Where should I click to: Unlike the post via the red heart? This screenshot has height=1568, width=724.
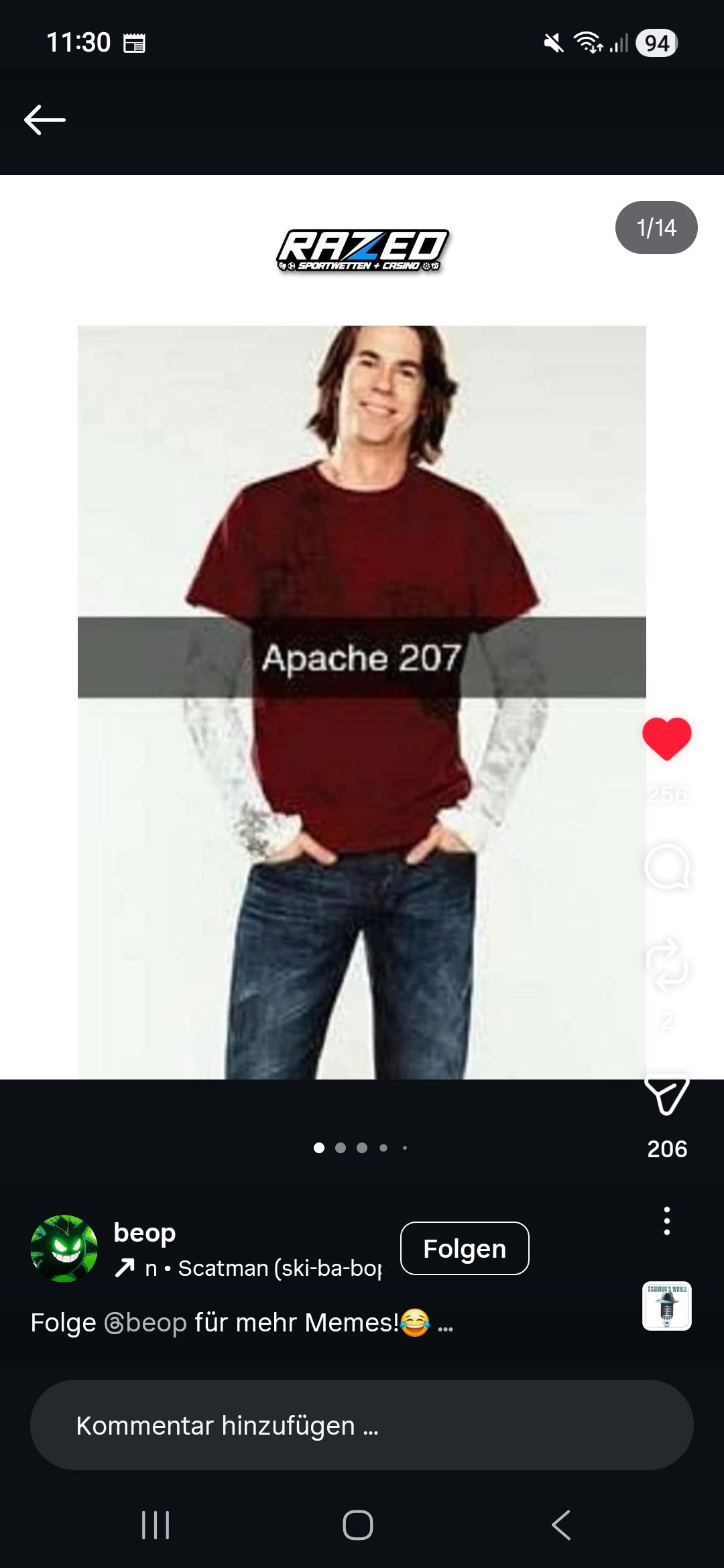[666, 738]
